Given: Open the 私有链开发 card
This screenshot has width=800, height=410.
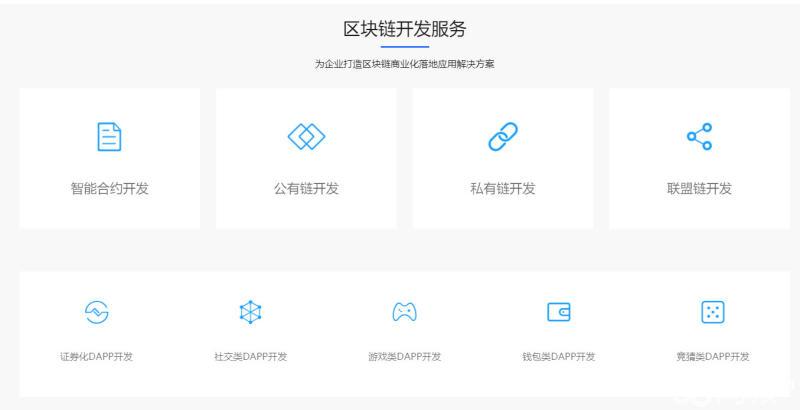Looking at the screenshot, I should (x=502, y=158).
